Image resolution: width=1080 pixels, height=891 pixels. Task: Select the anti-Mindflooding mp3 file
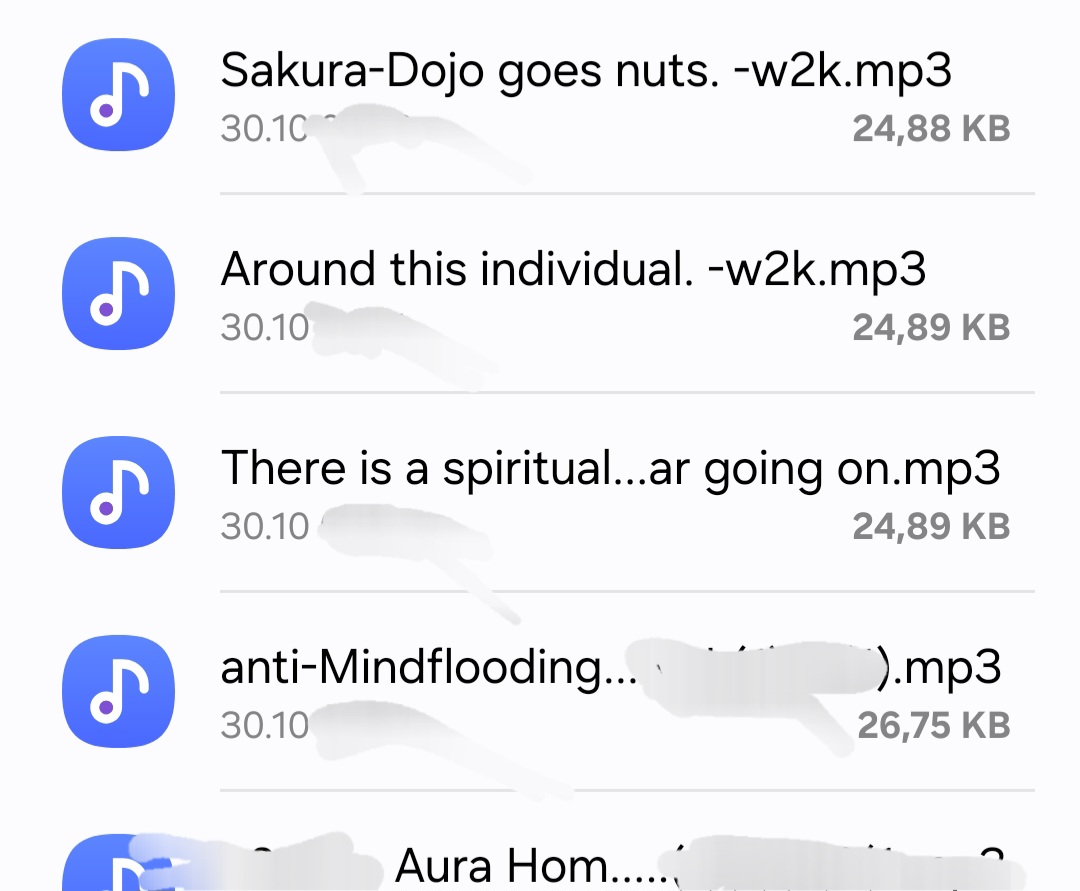tap(429, 667)
